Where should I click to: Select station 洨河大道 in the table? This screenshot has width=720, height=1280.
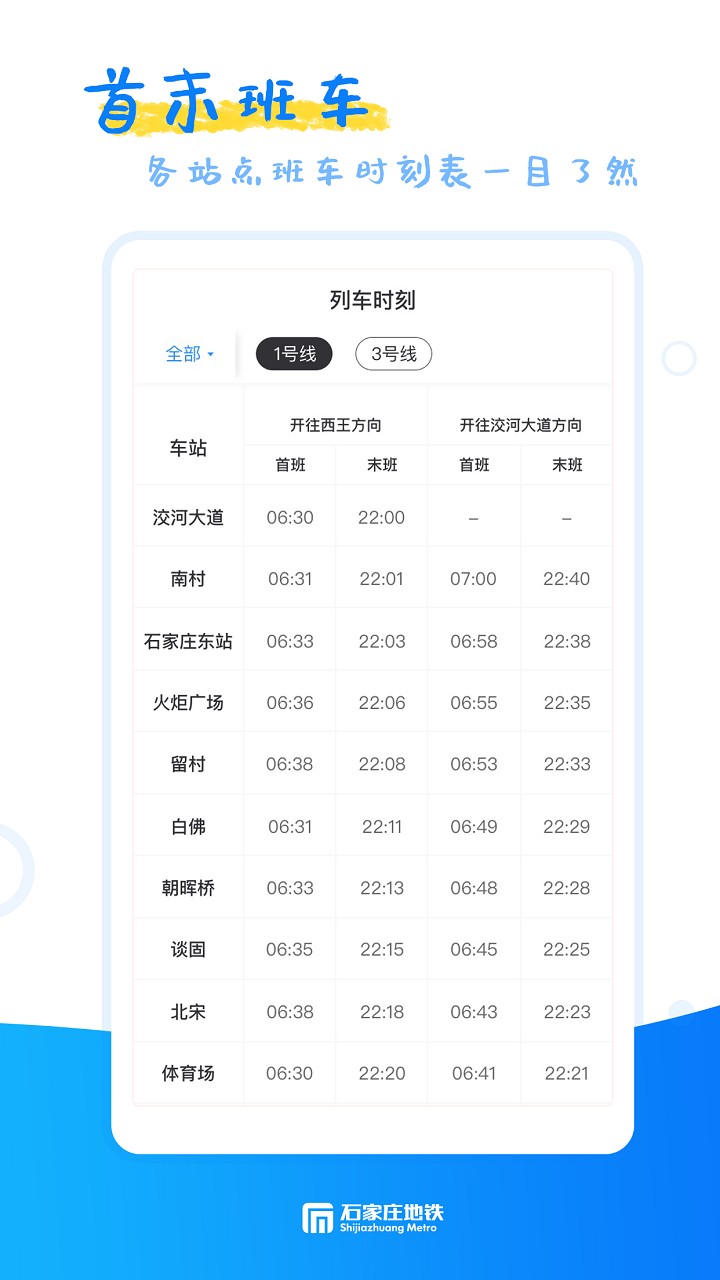click(x=187, y=515)
